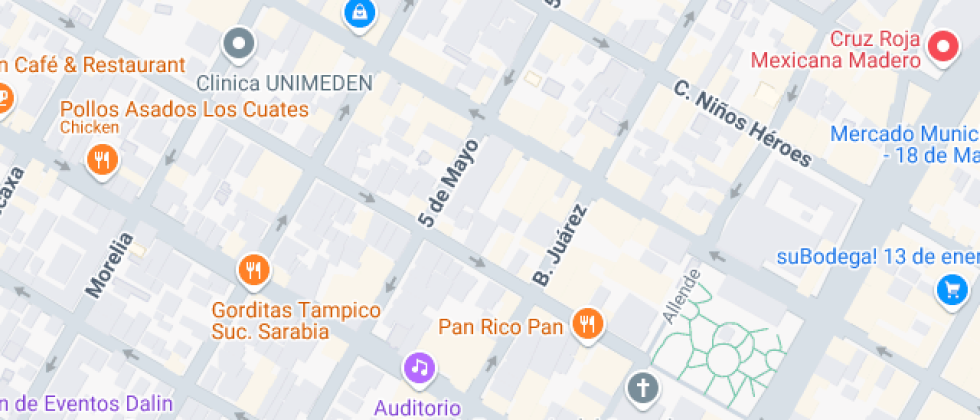Open the Clinica UNIMEDEN map pin
The width and height of the screenshot is (980, 420).
(240, 44)
